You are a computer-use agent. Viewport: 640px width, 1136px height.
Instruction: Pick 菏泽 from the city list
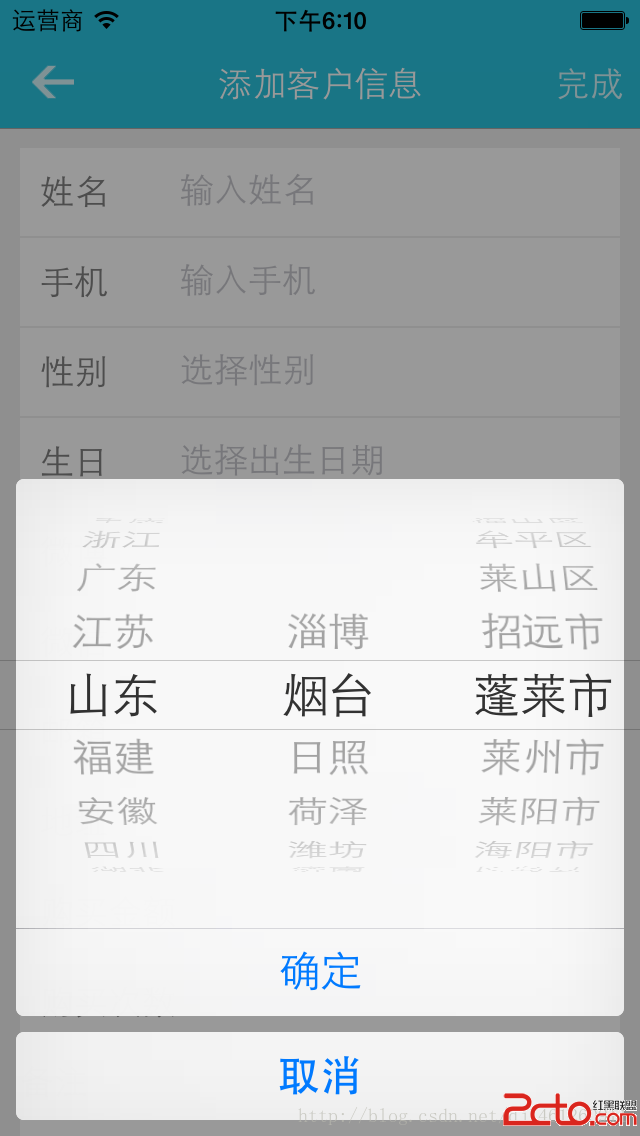[328, 810]
